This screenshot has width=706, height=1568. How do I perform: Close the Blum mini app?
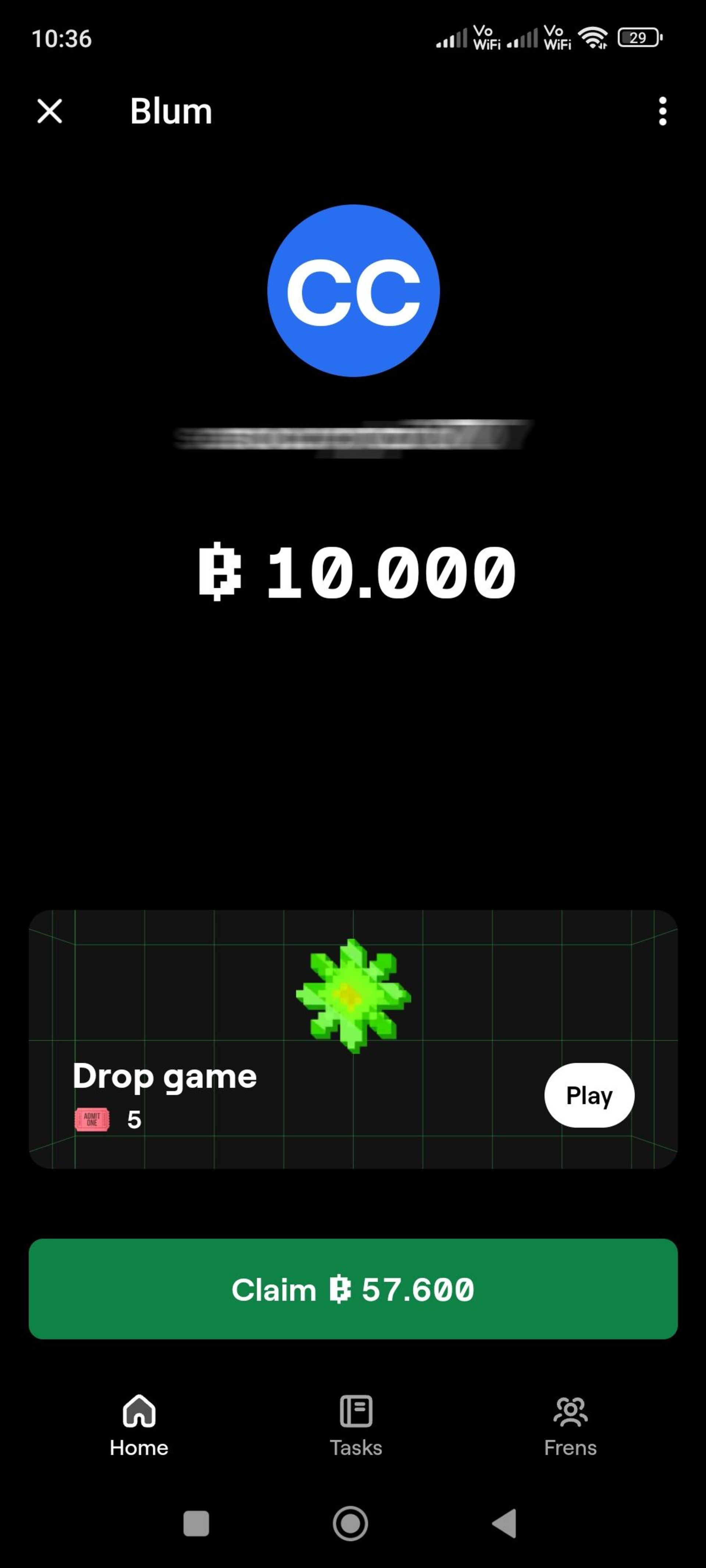pos(49,111)
